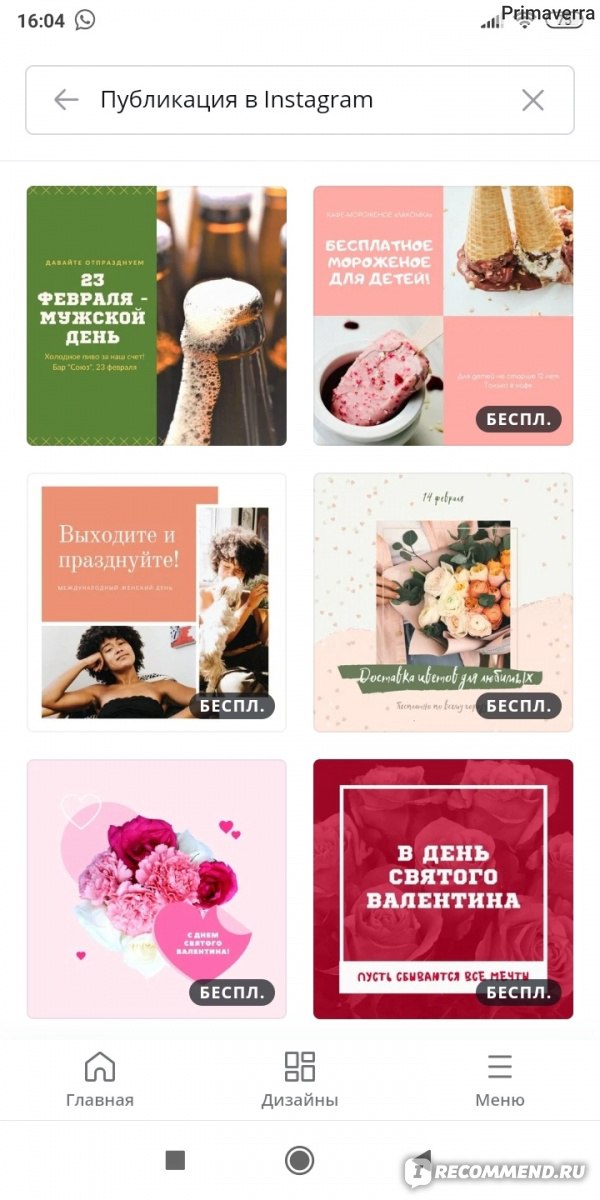This screenshot has height=1200, width=600.
Task: Open the flower delivery "14 февраля" template
Action: click(x=443, y=603)
